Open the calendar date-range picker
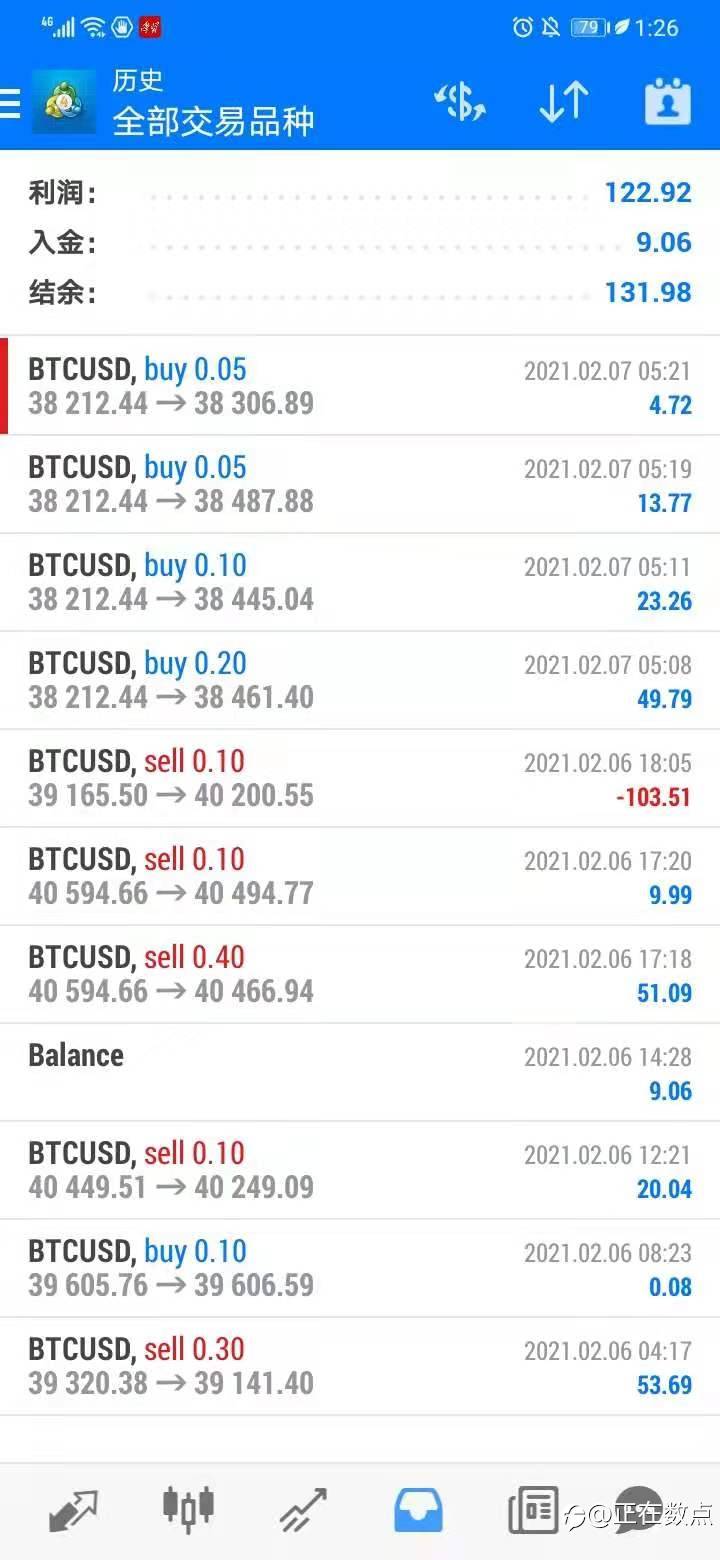 click(x=668, y=102)
